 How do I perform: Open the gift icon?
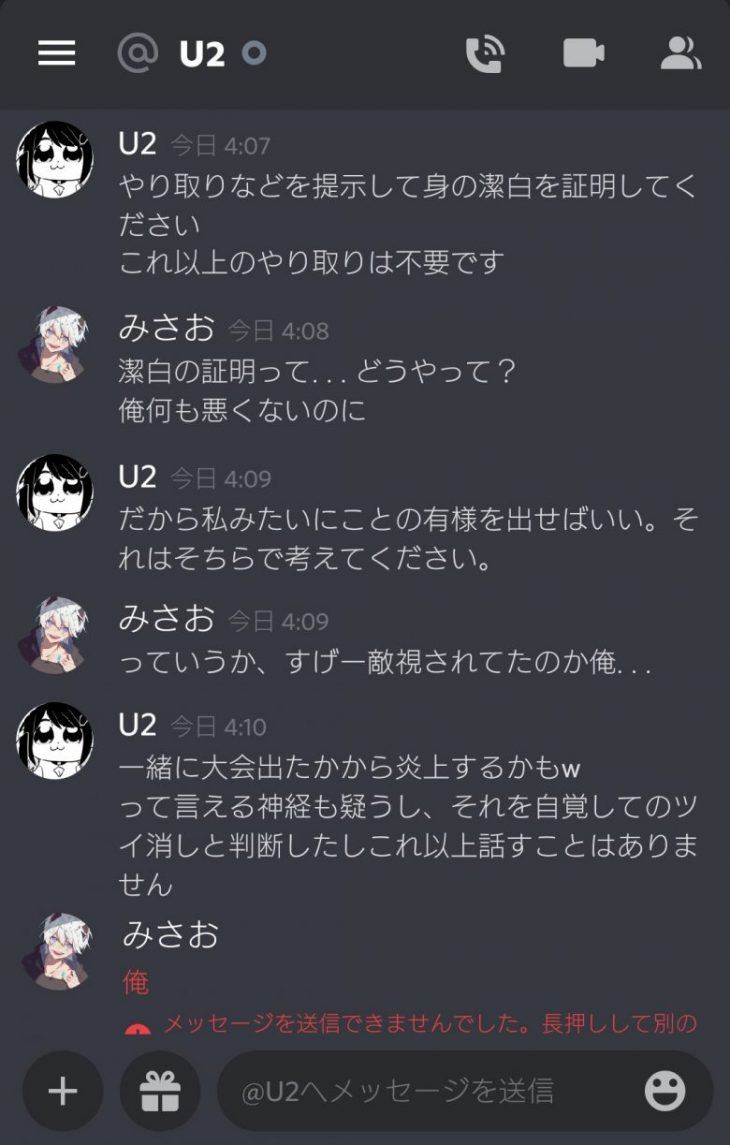pos(160,1090)
